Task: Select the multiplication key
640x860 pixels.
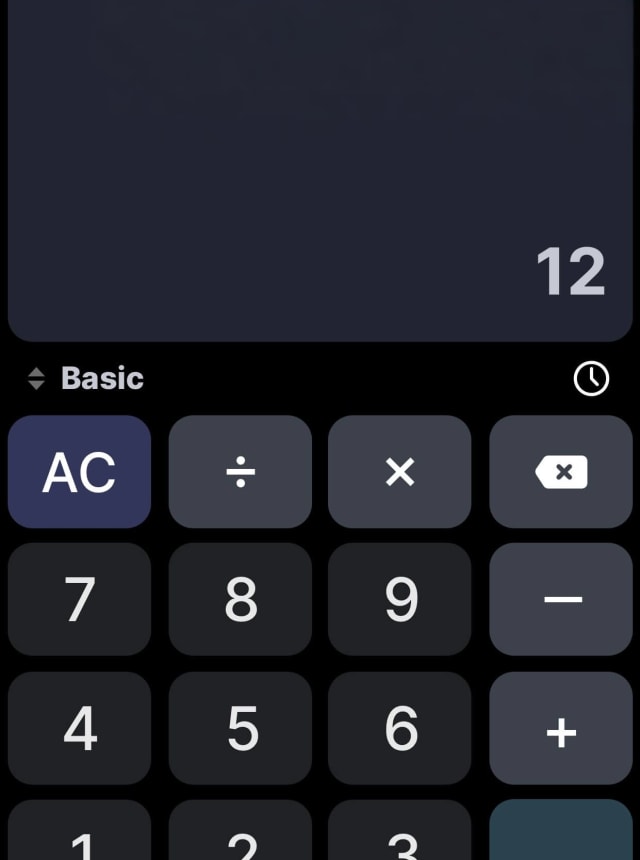Action: pos(400,472)
